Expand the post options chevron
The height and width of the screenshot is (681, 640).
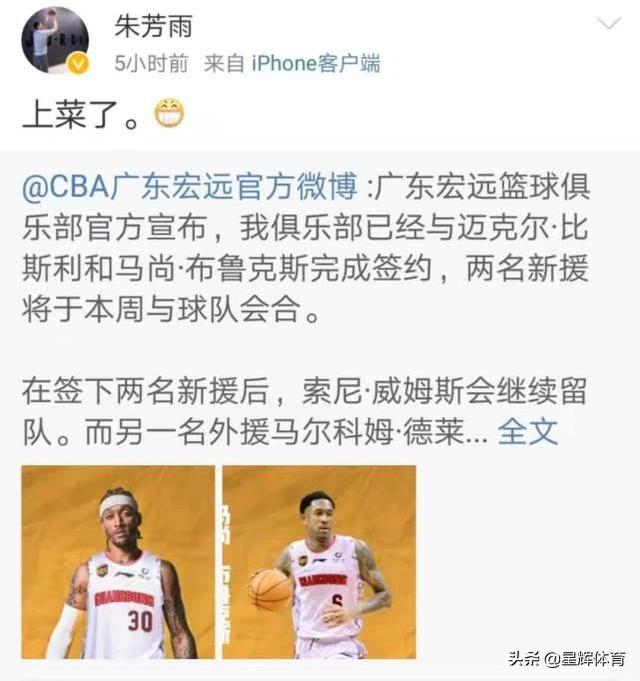(x=609, y=23)
